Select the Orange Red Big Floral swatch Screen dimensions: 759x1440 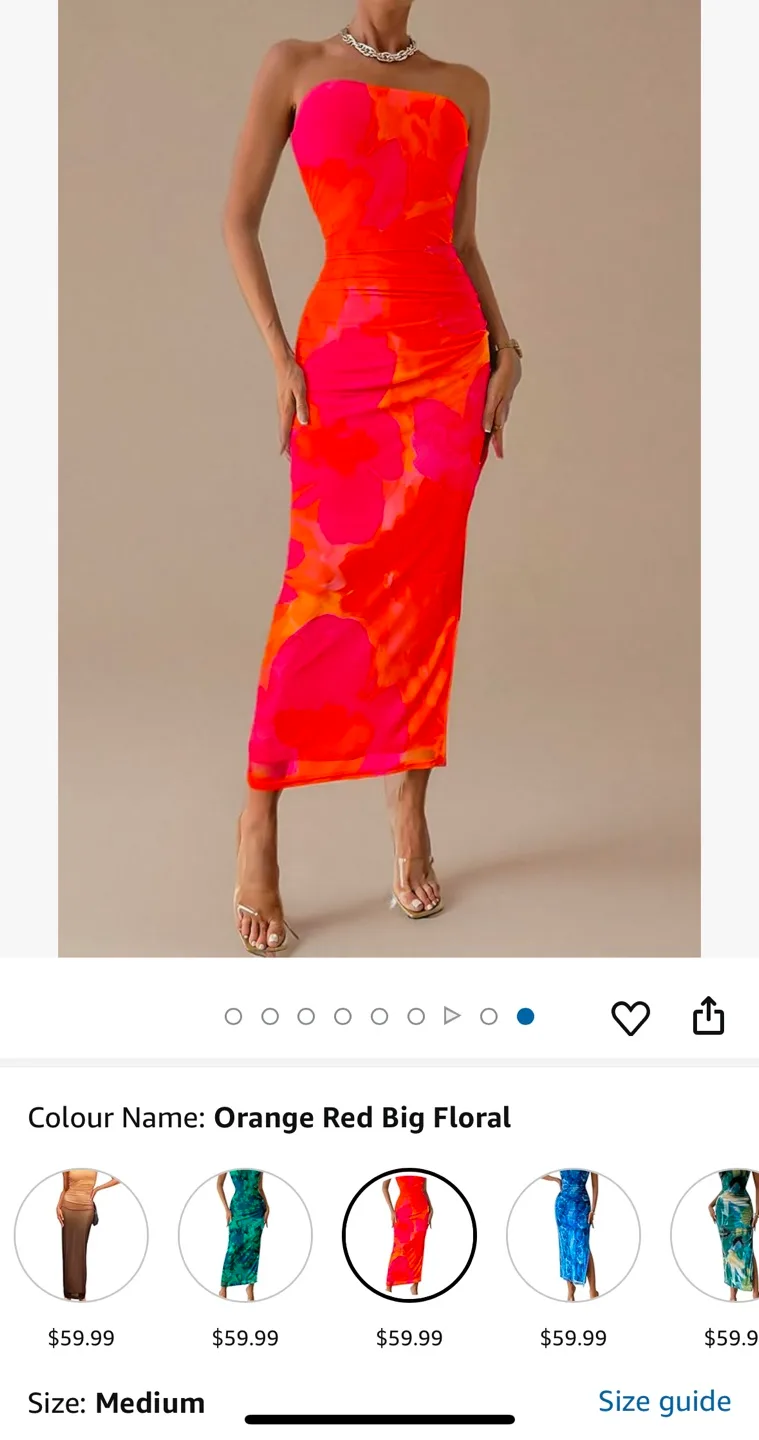point(409,1236)
